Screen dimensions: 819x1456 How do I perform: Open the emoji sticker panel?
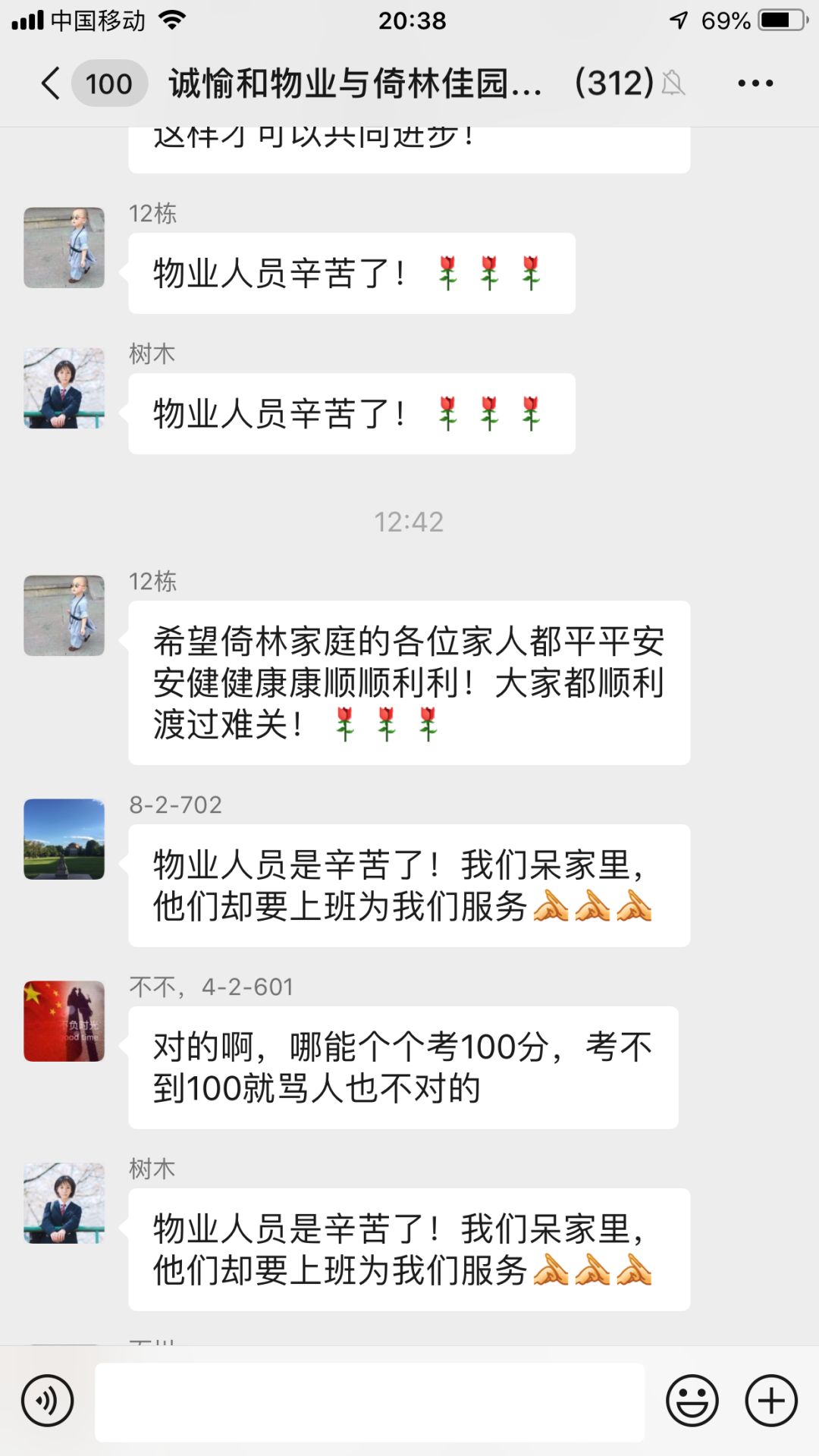(692, 1401)
